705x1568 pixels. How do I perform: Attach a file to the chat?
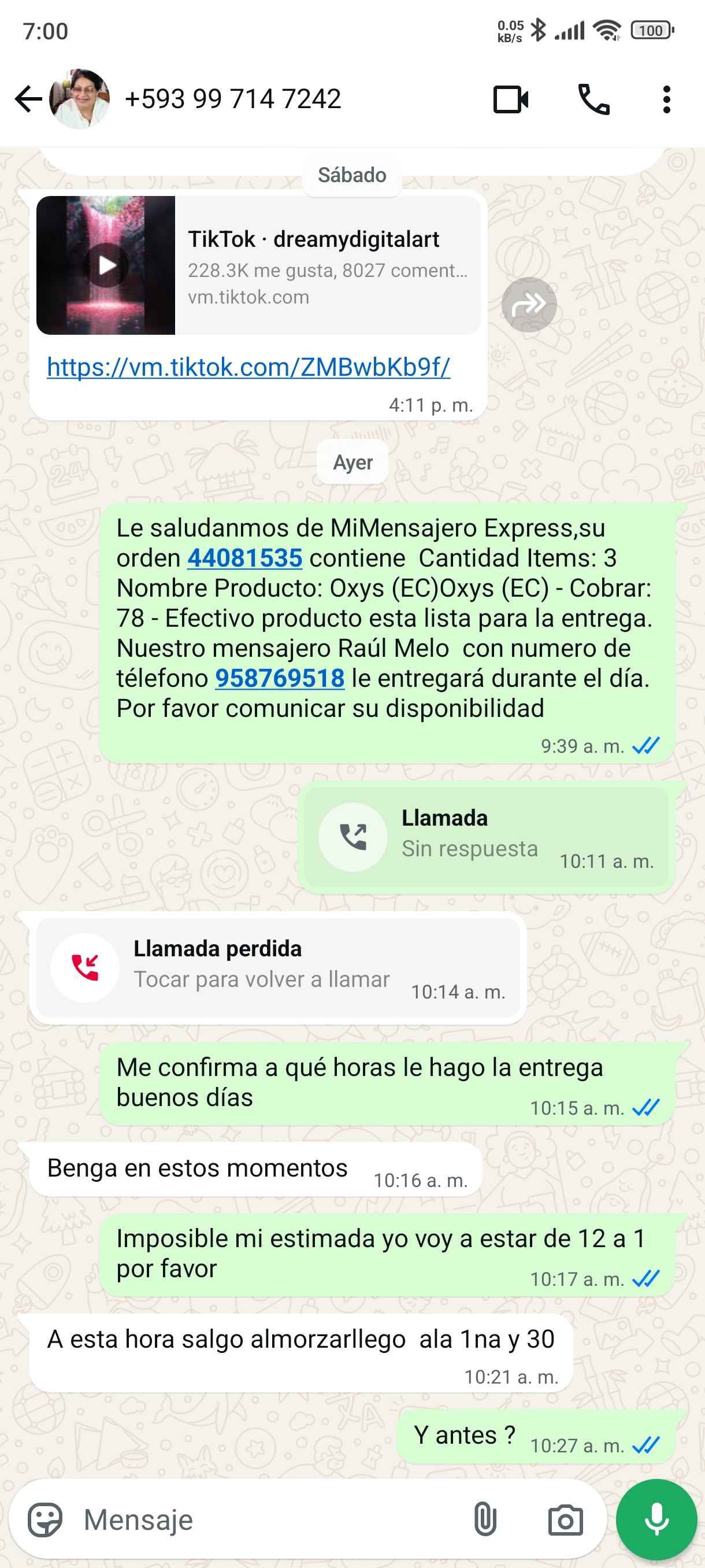[x=485, y=1520]
